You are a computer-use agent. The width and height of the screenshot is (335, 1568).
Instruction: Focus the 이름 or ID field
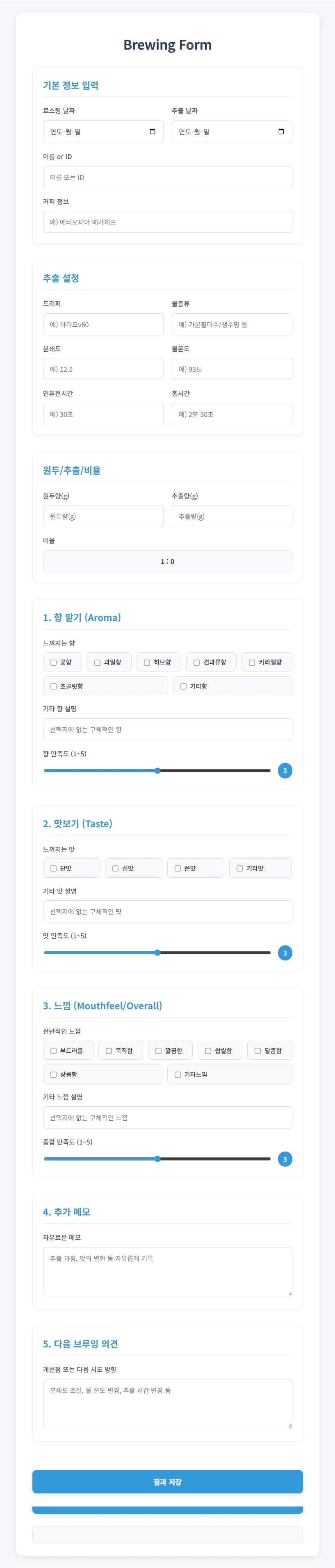point(167,177)
